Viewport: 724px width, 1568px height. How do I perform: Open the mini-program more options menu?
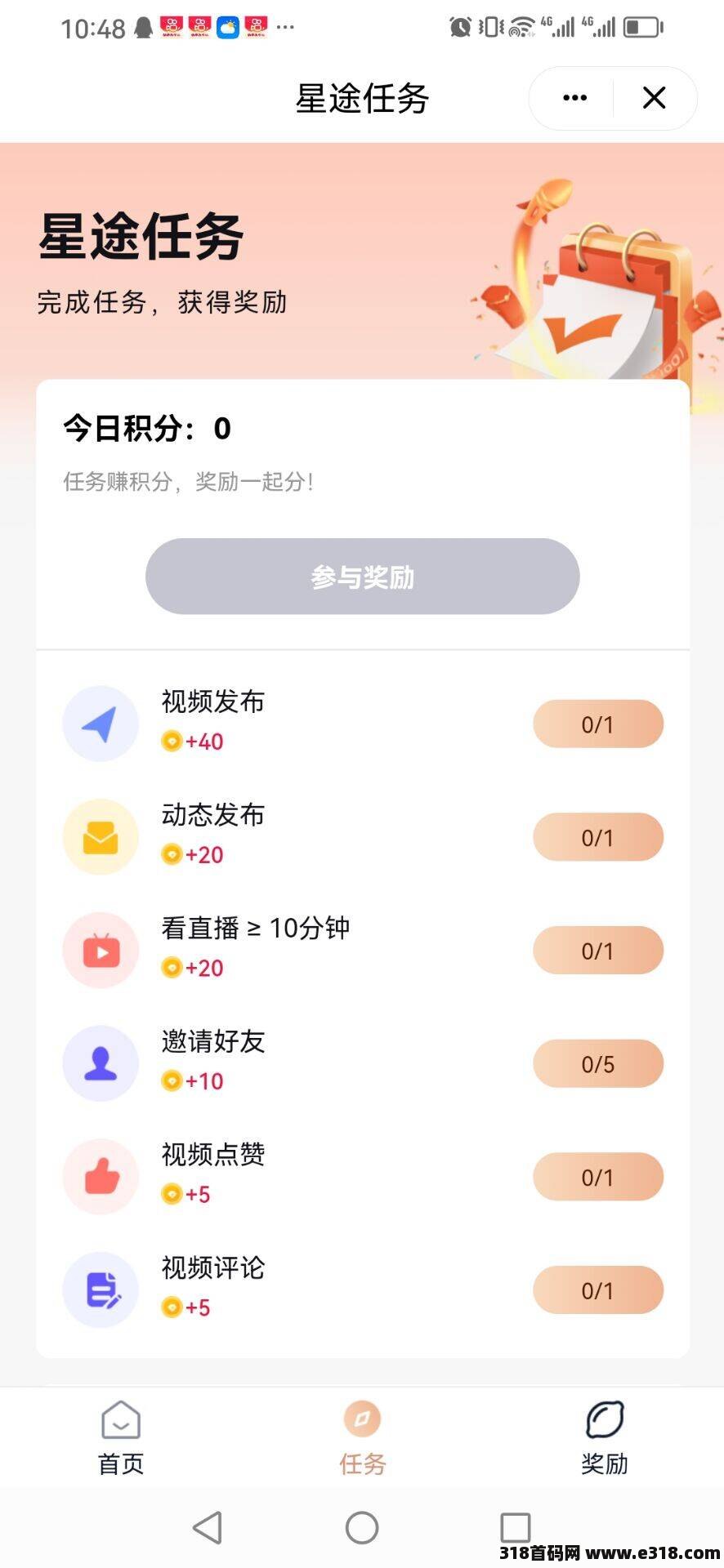(x=574, y=98)
